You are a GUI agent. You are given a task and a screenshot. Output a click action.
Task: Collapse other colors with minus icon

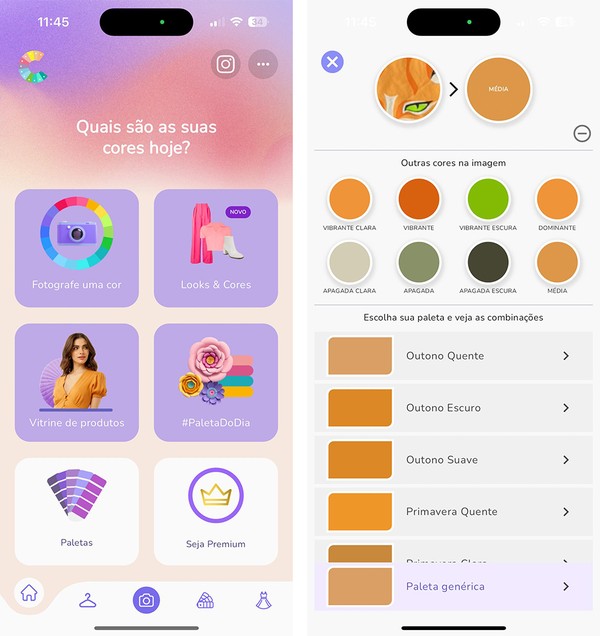point(582,133)
